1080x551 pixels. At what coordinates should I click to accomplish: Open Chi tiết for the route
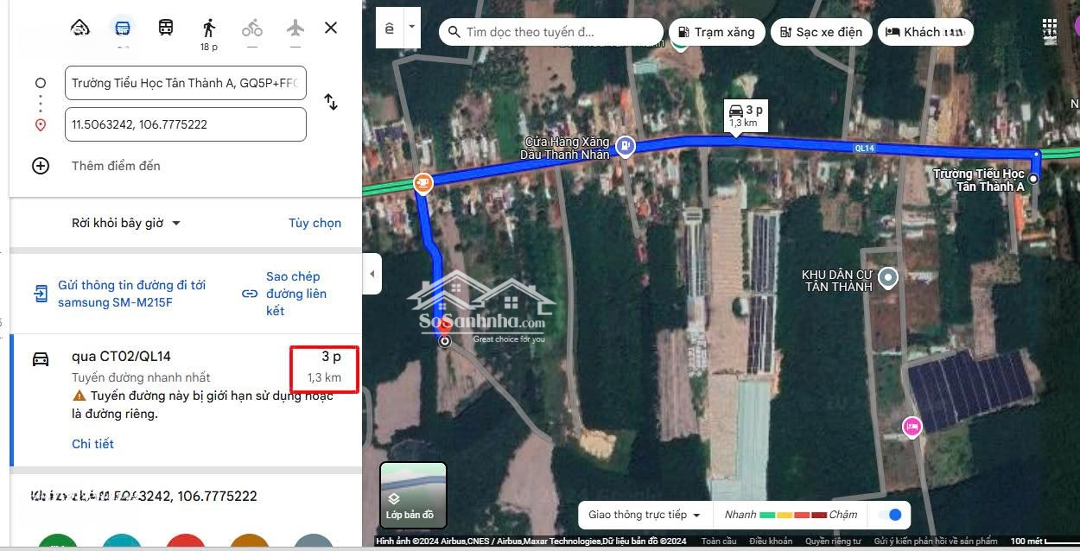click(92, 444)
